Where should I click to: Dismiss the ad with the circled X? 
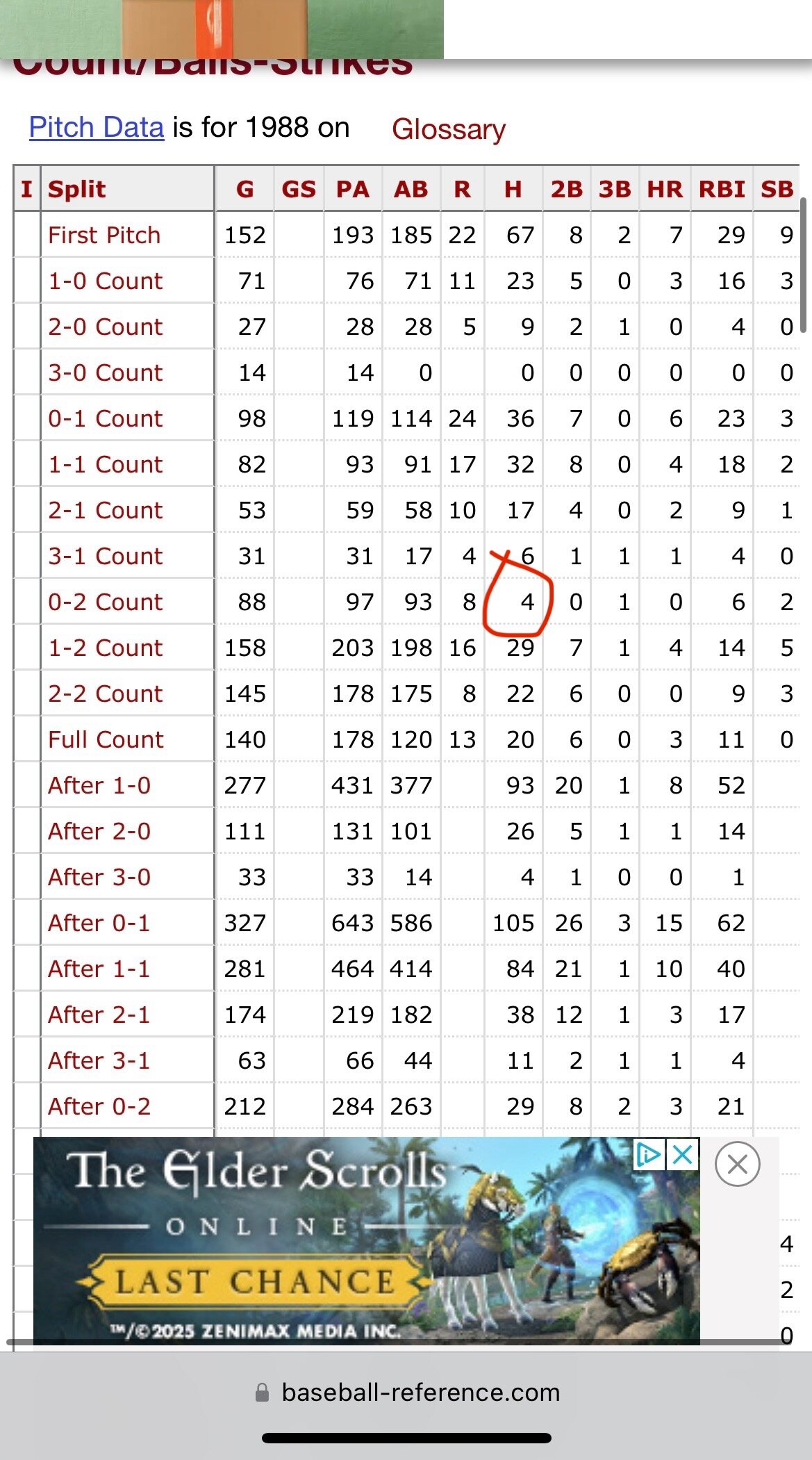pos(738,1164)
